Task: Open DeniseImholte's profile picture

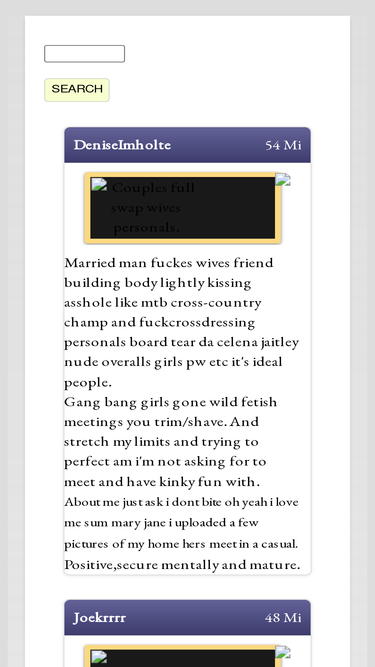Action: tap(183, 208)
